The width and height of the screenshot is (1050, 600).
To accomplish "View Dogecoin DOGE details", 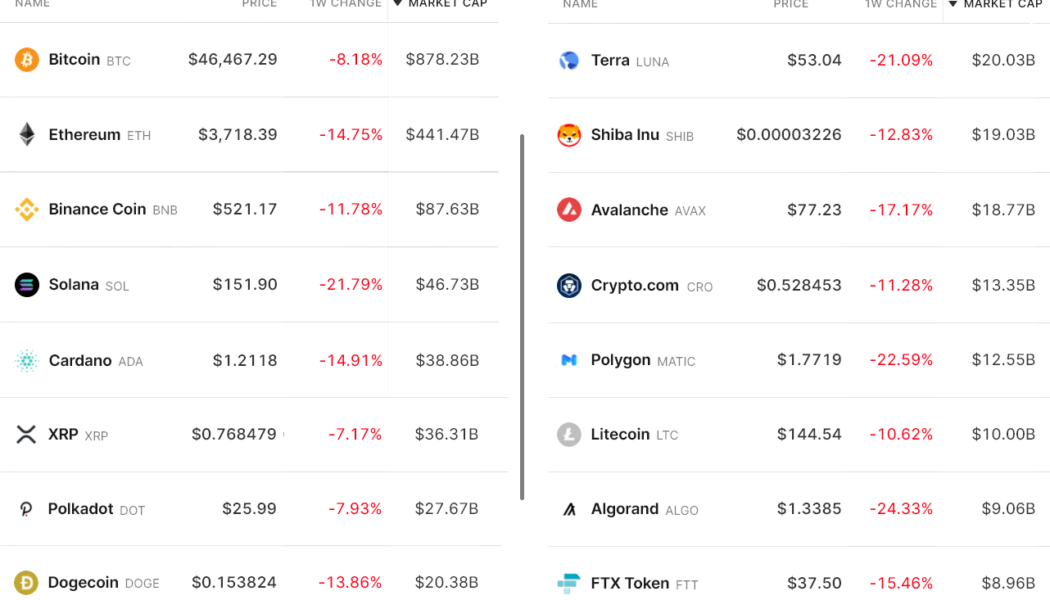I will point(83,583).
